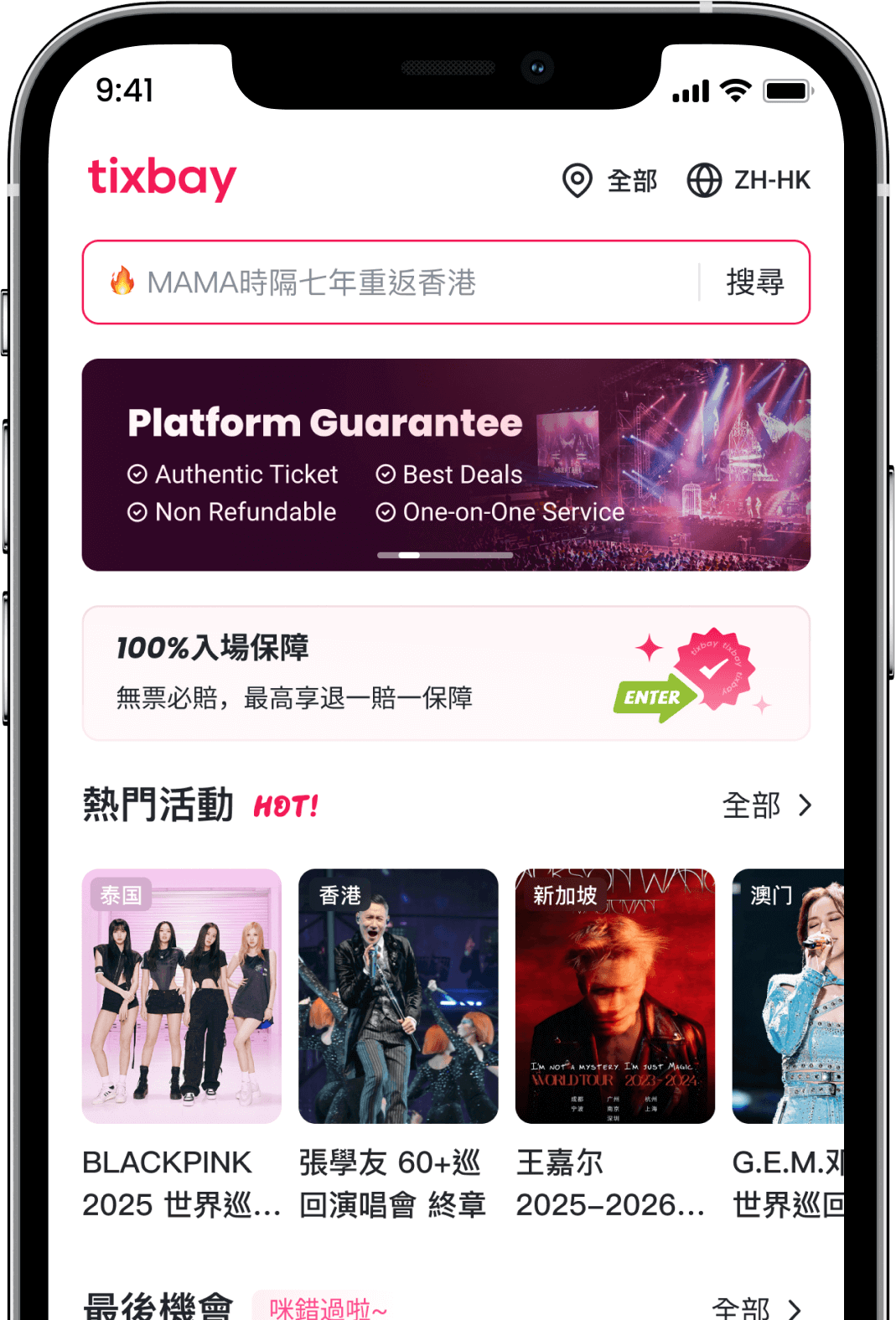This screenshot has height=1320, width=896.
Task: Focus the MAMA時隔七年重返香港 search field
Action: [x=394, y=282]
